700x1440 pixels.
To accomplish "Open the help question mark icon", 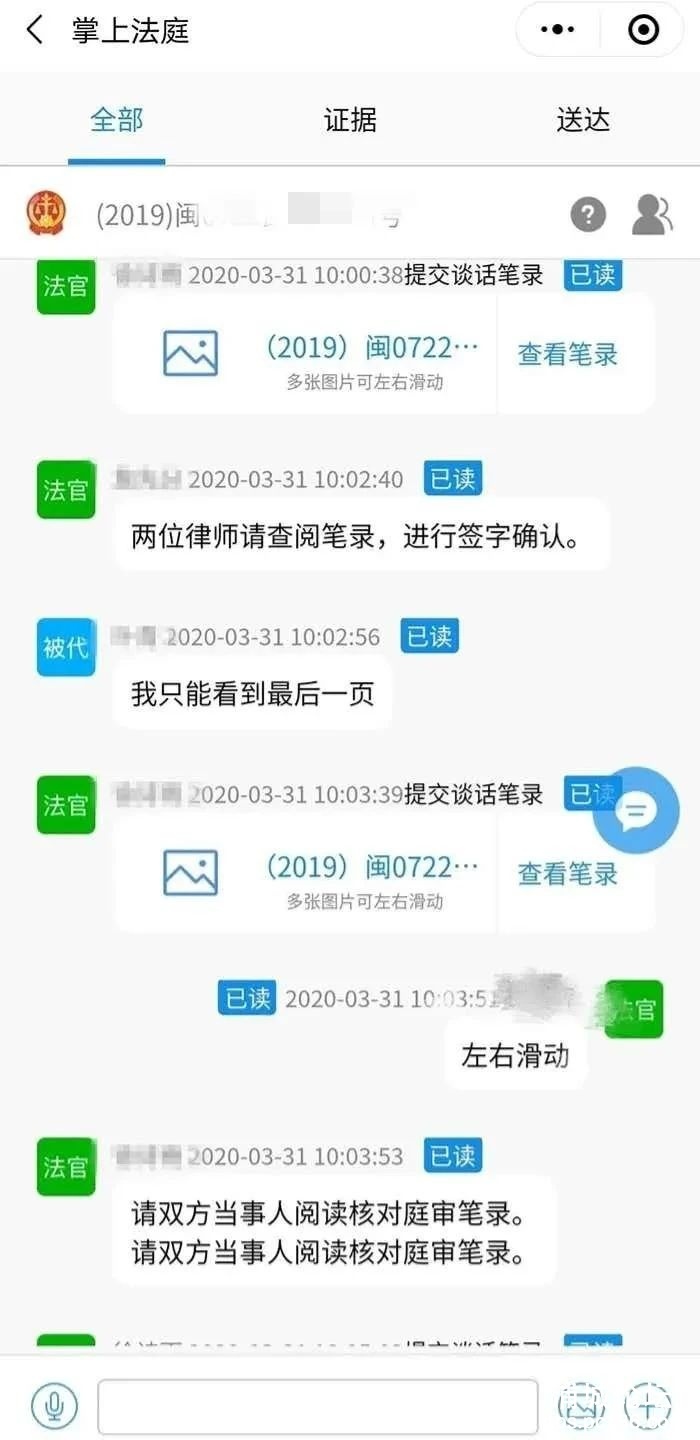I will point(589,213).
